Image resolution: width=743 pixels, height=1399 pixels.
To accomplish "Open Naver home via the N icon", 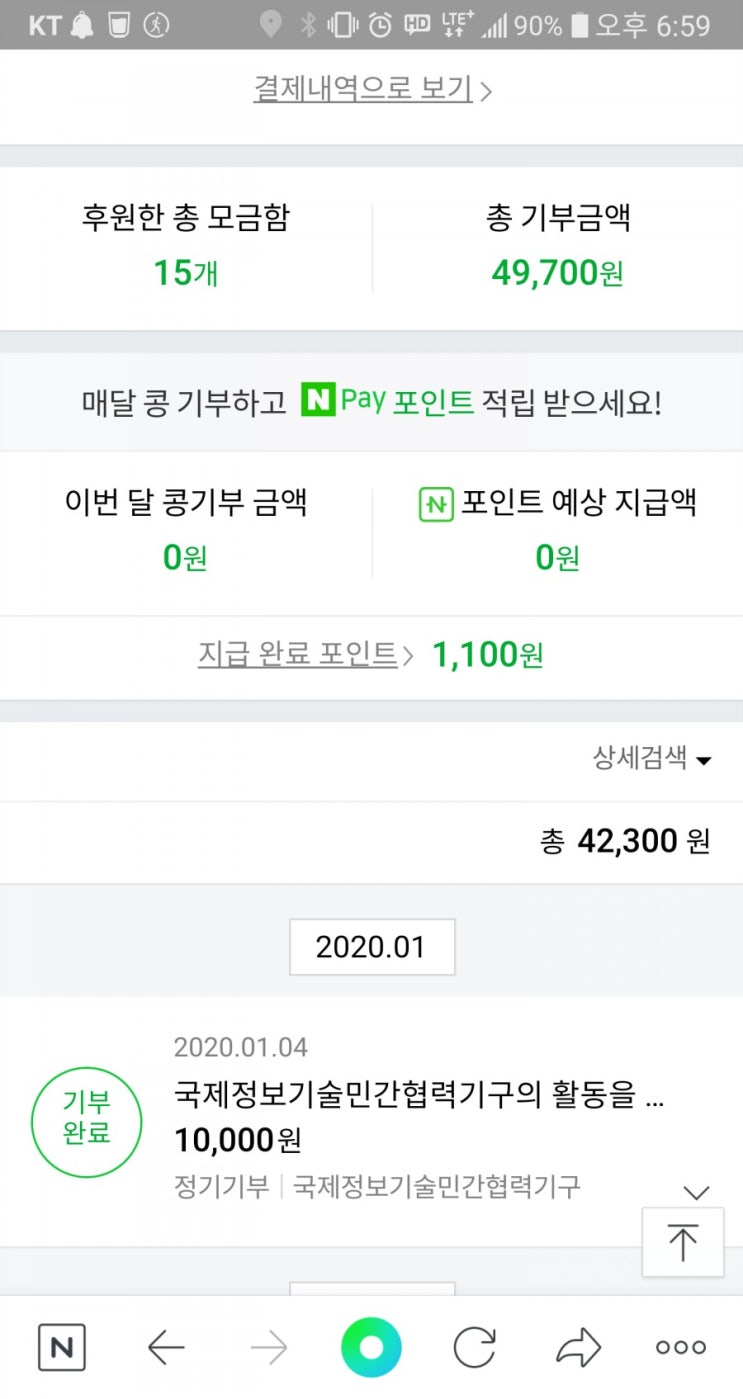I will (61, 1347).
